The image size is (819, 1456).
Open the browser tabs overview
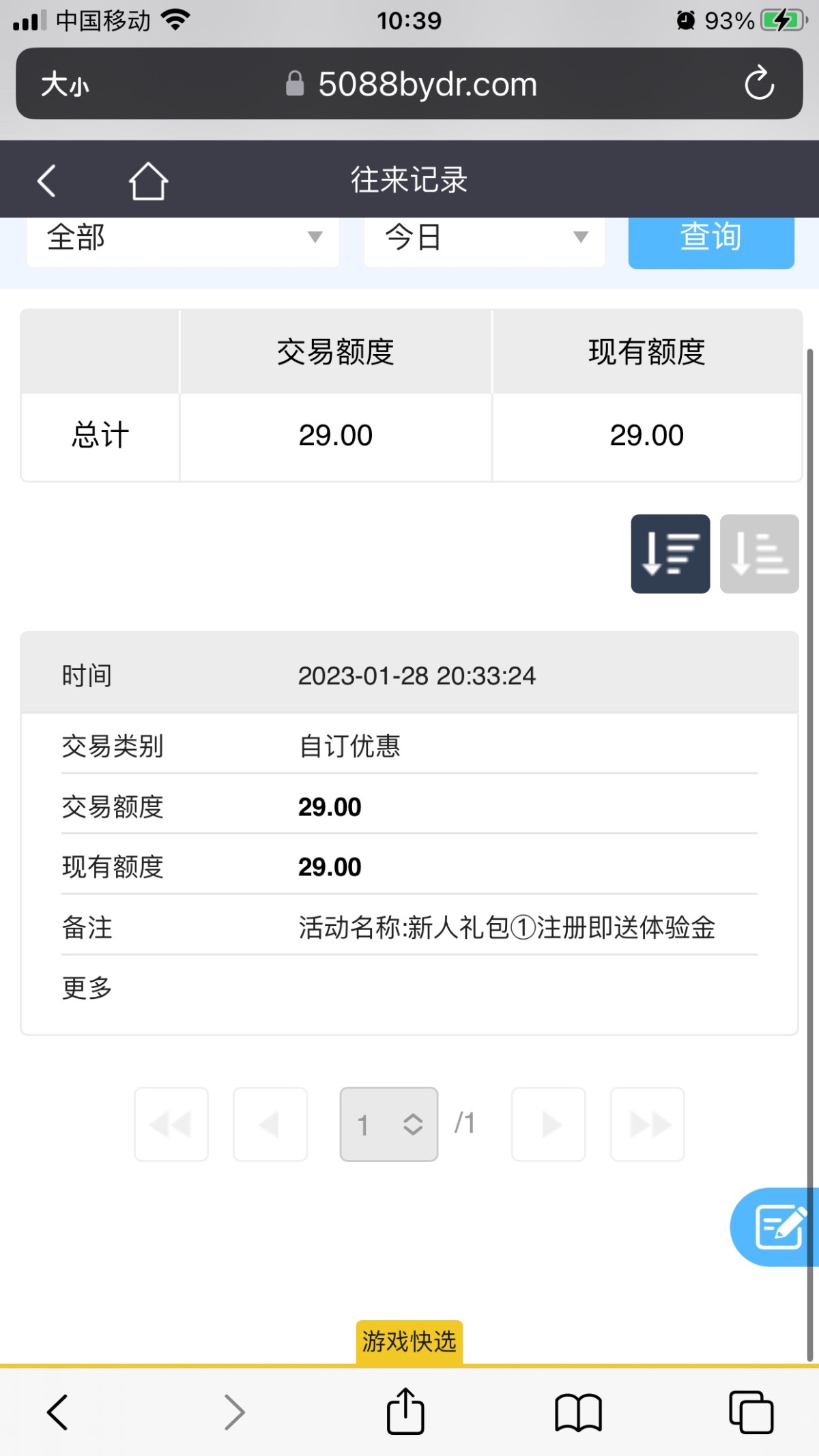[751, 1411]
